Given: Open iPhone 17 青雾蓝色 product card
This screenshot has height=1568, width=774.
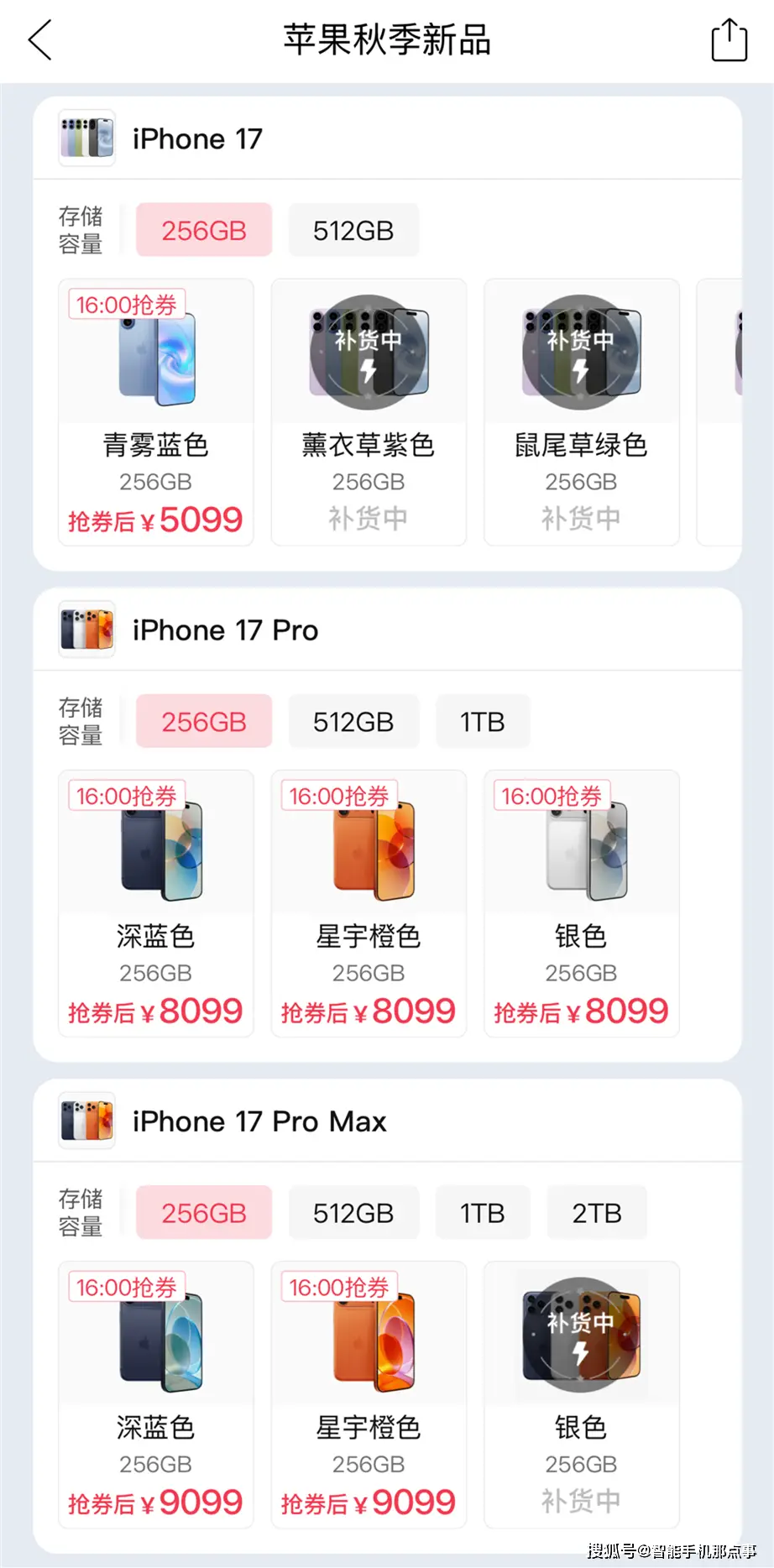Looking at the screenshot, I should click(155, 411).
